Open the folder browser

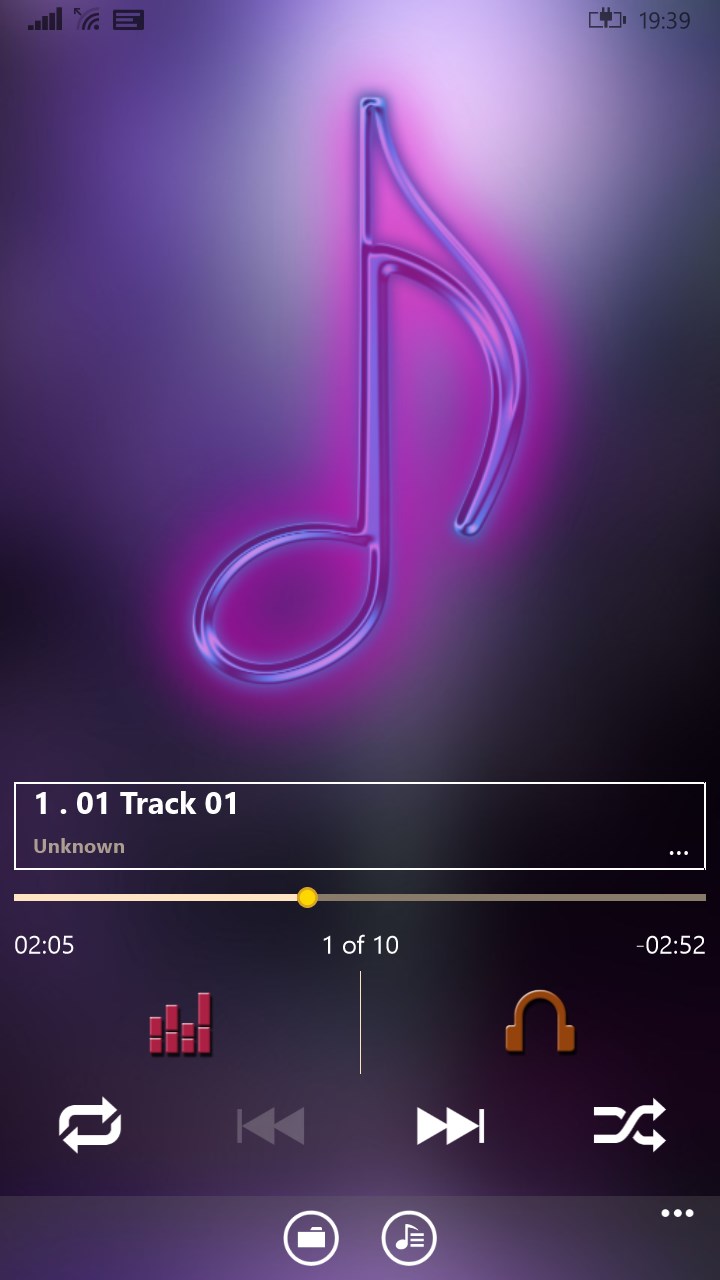tap(311, 1238)
